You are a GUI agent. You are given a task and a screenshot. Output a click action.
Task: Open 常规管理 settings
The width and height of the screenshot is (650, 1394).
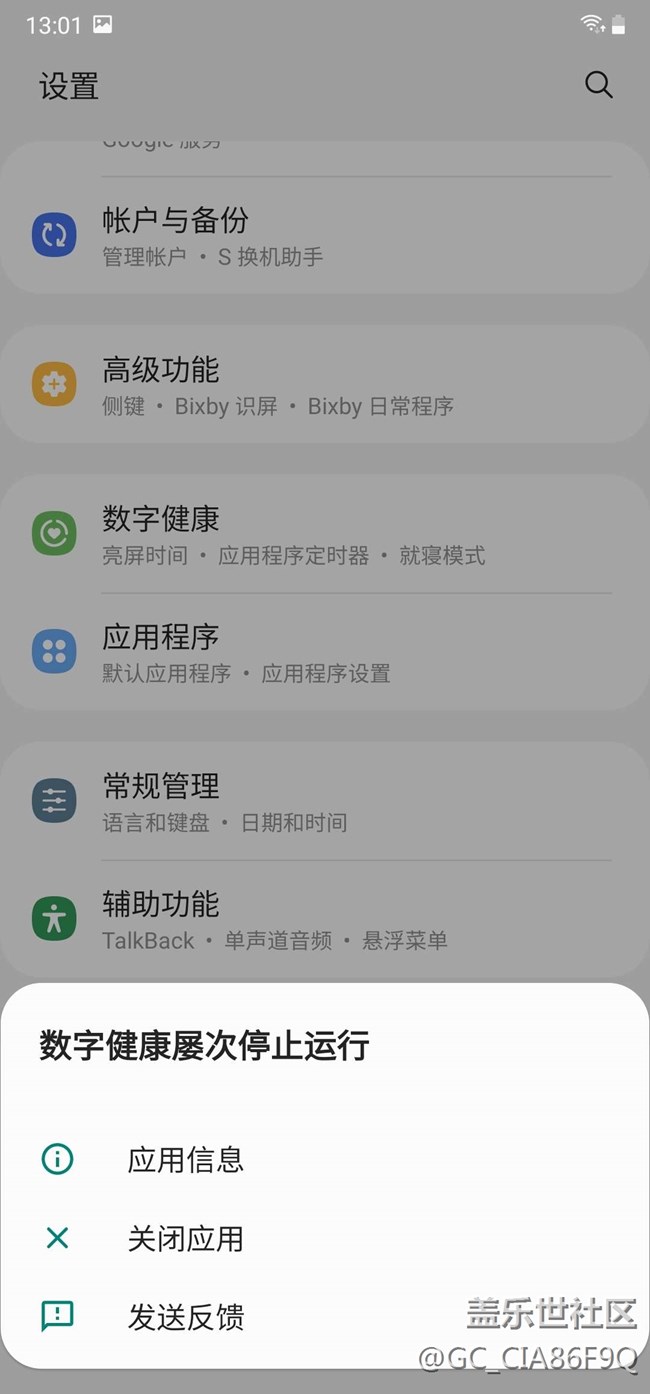click(x=325, y=801)
